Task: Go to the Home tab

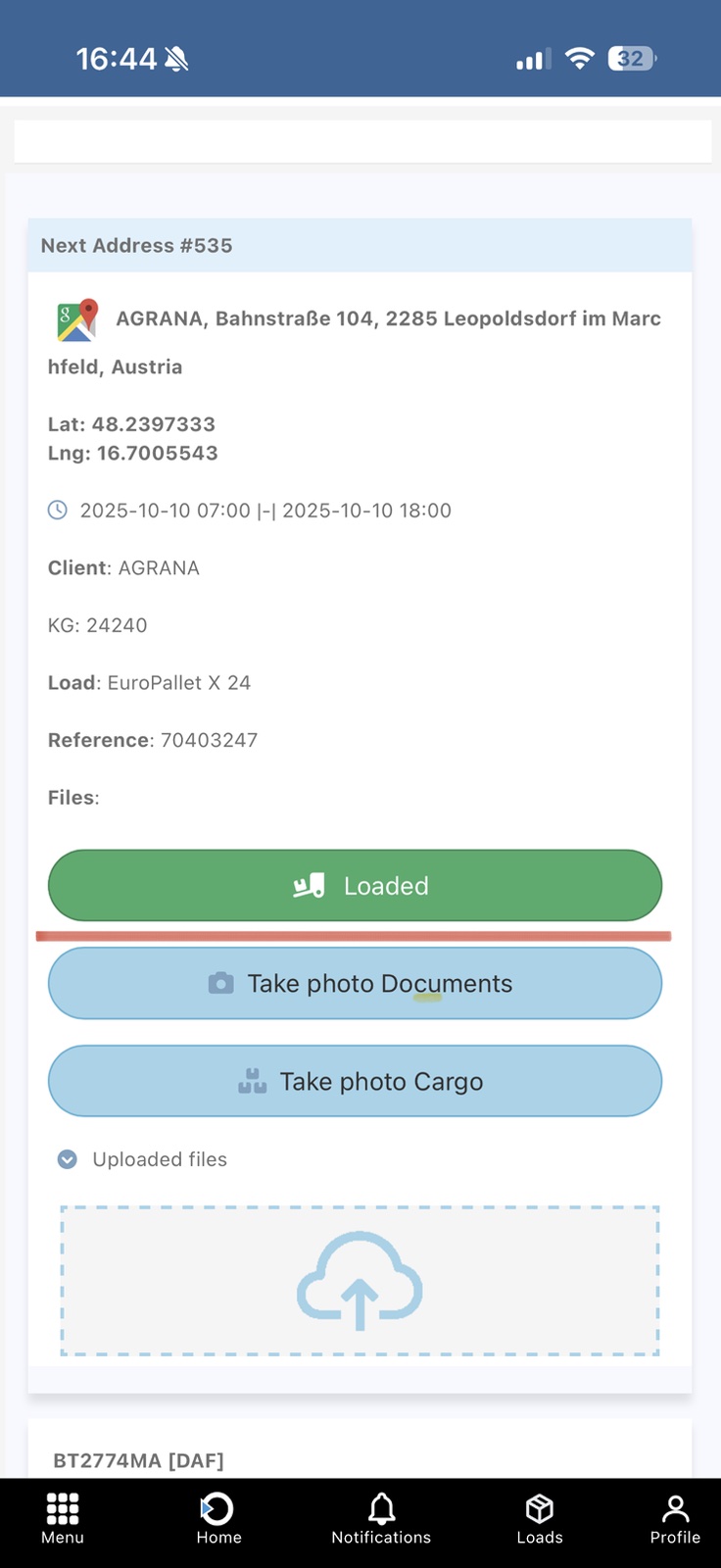Action: click(x=218, y=1518)
